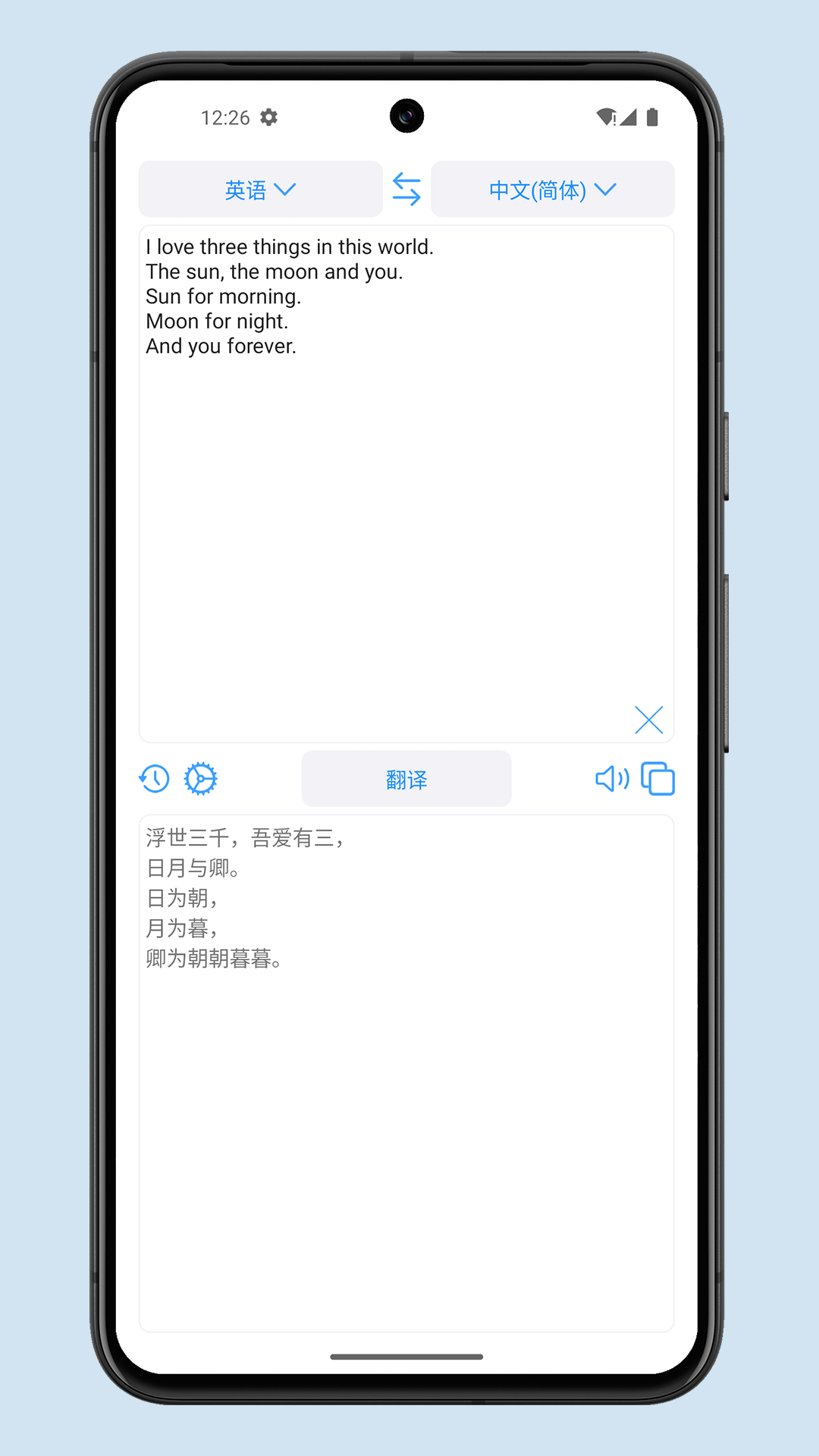Open translation history
Viewport: 819px width, 1456px height.
click(155, 779)
